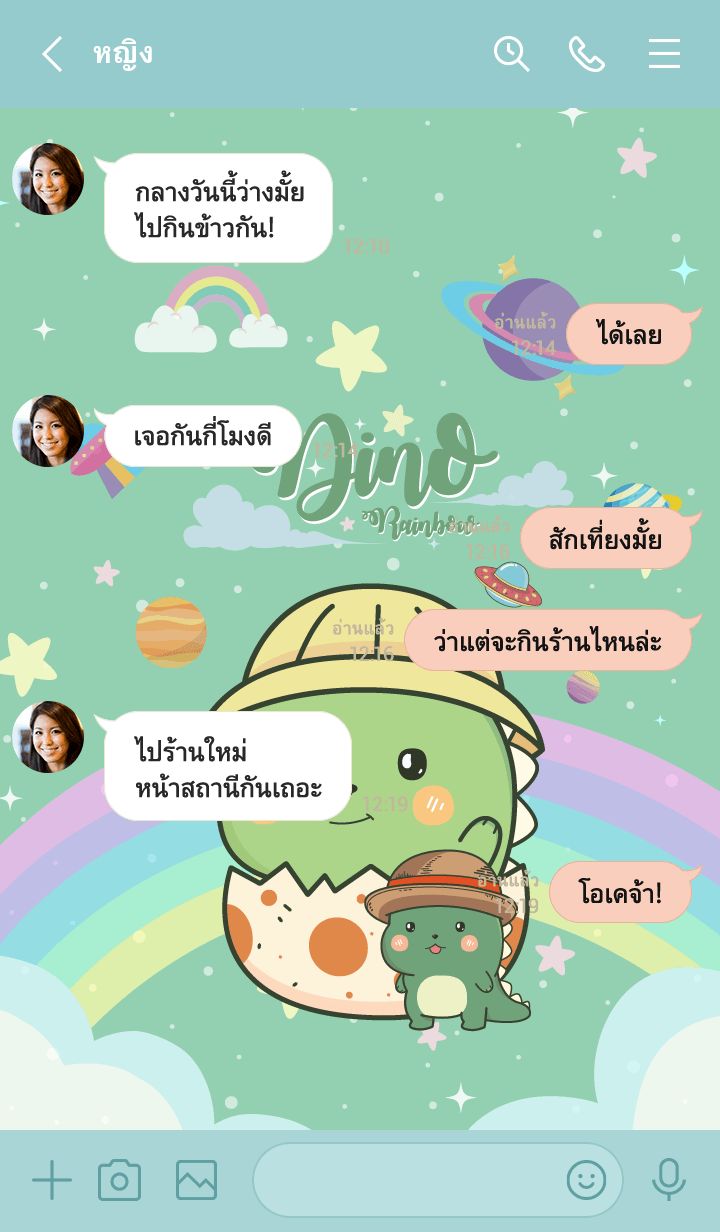This screenshot has height=1232, width=720.
Task: View หญิง's profile picture beside the first message
Action: coord(48,179)
